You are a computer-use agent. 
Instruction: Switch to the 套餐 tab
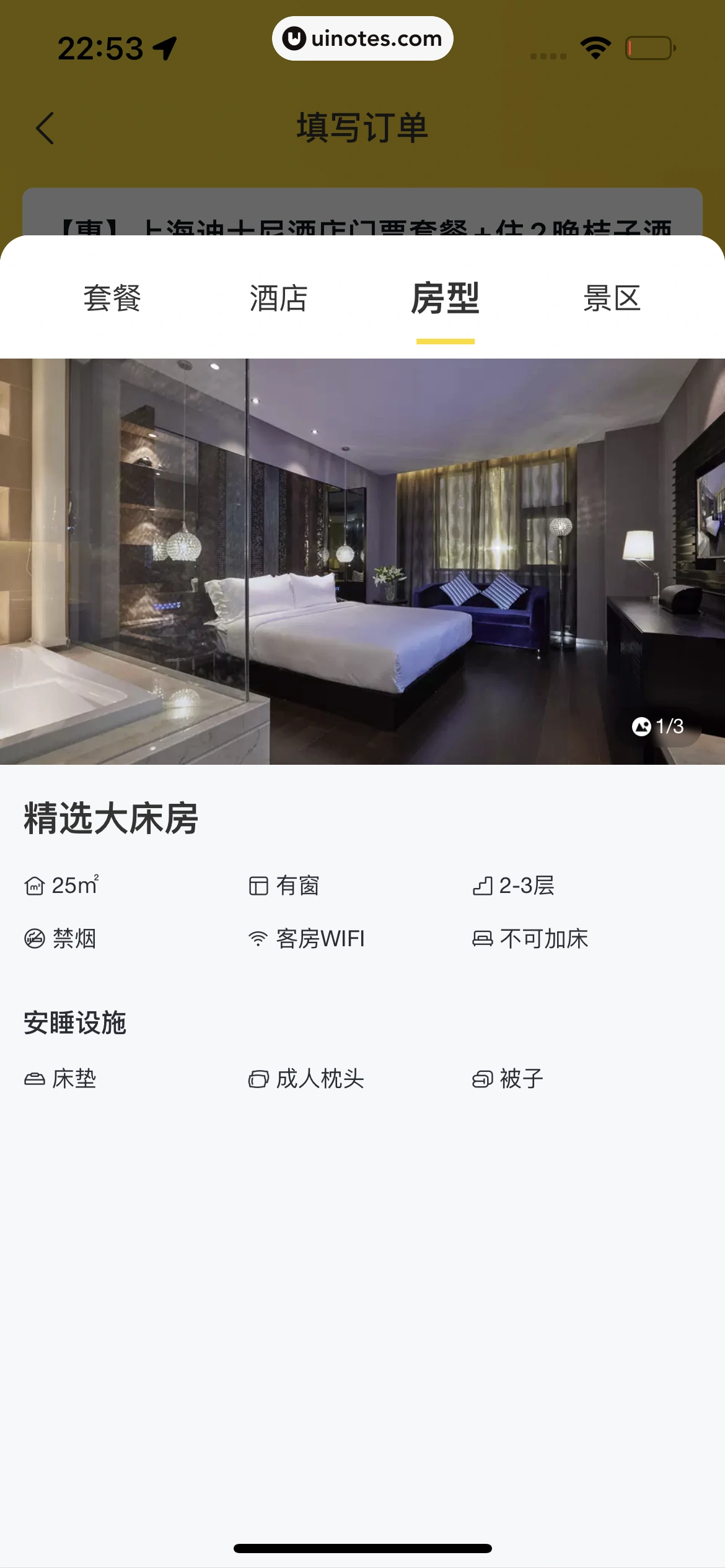(112, 298)
